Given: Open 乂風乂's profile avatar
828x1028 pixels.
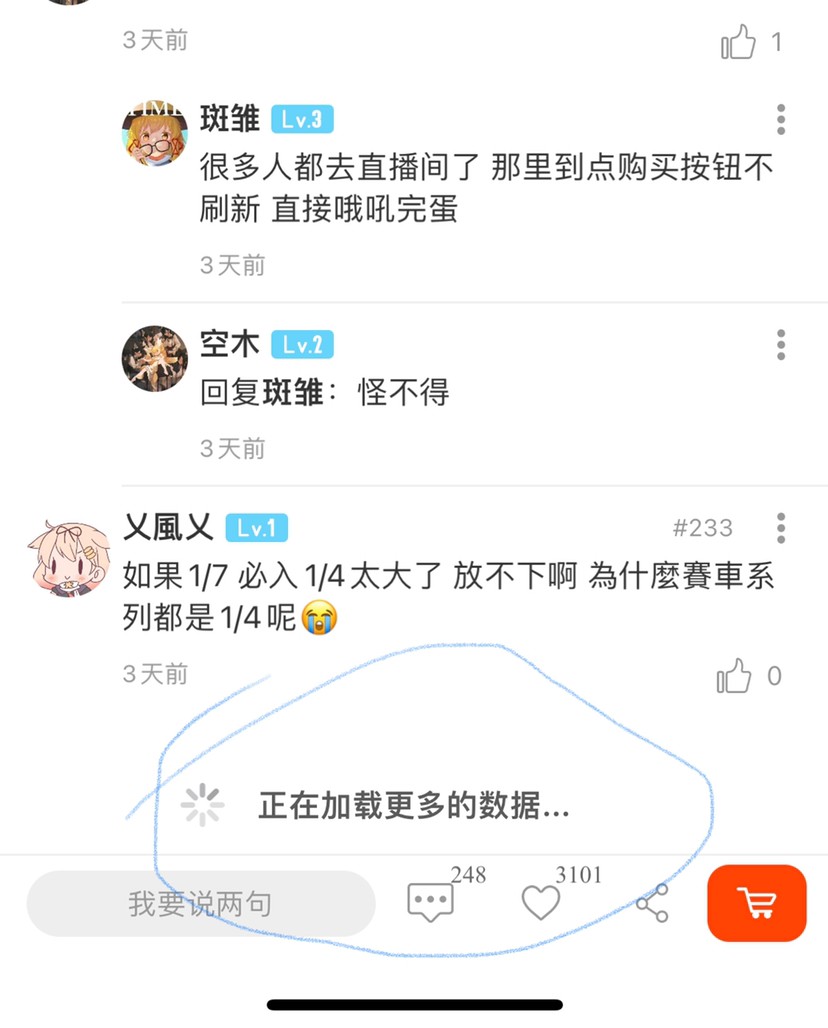Looking at the screenshot, I should (68, 559).
